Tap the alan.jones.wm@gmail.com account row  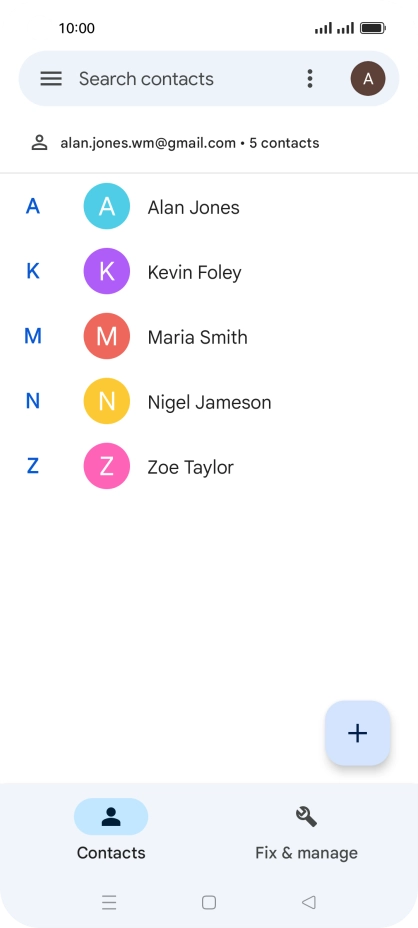coord(209,143)
